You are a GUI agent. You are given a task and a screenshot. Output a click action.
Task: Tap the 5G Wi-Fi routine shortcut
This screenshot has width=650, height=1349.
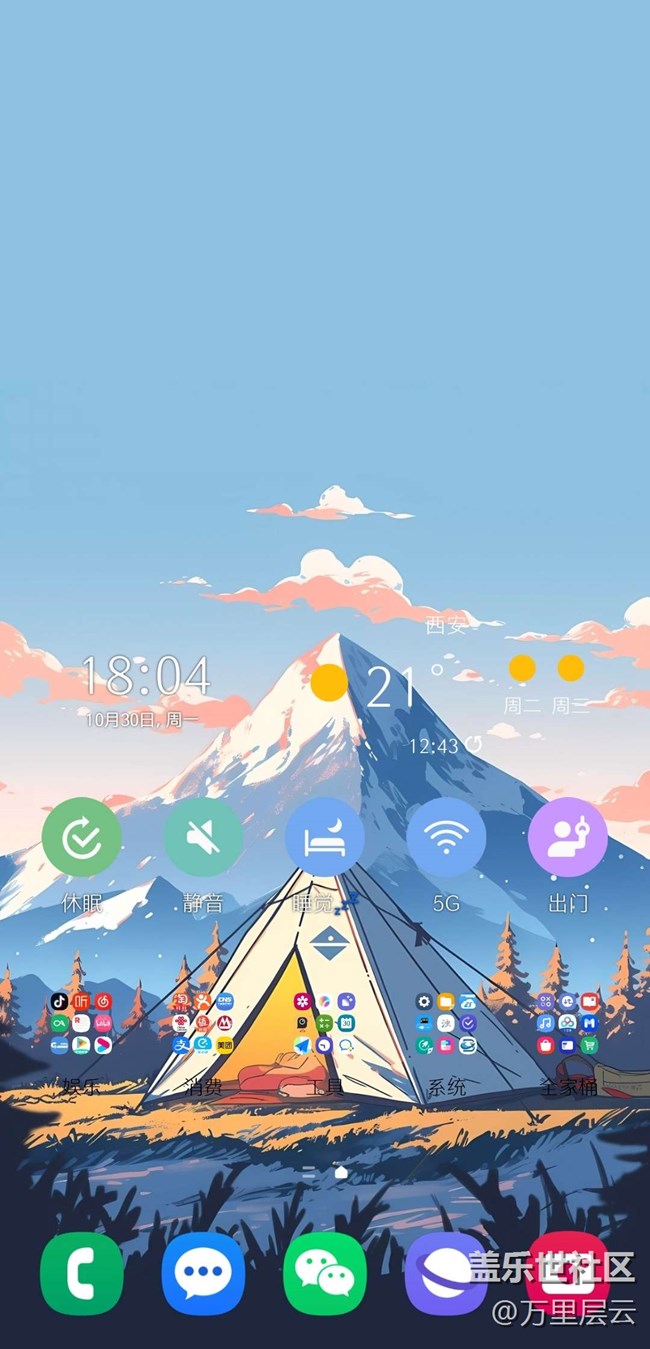(446, 838)
